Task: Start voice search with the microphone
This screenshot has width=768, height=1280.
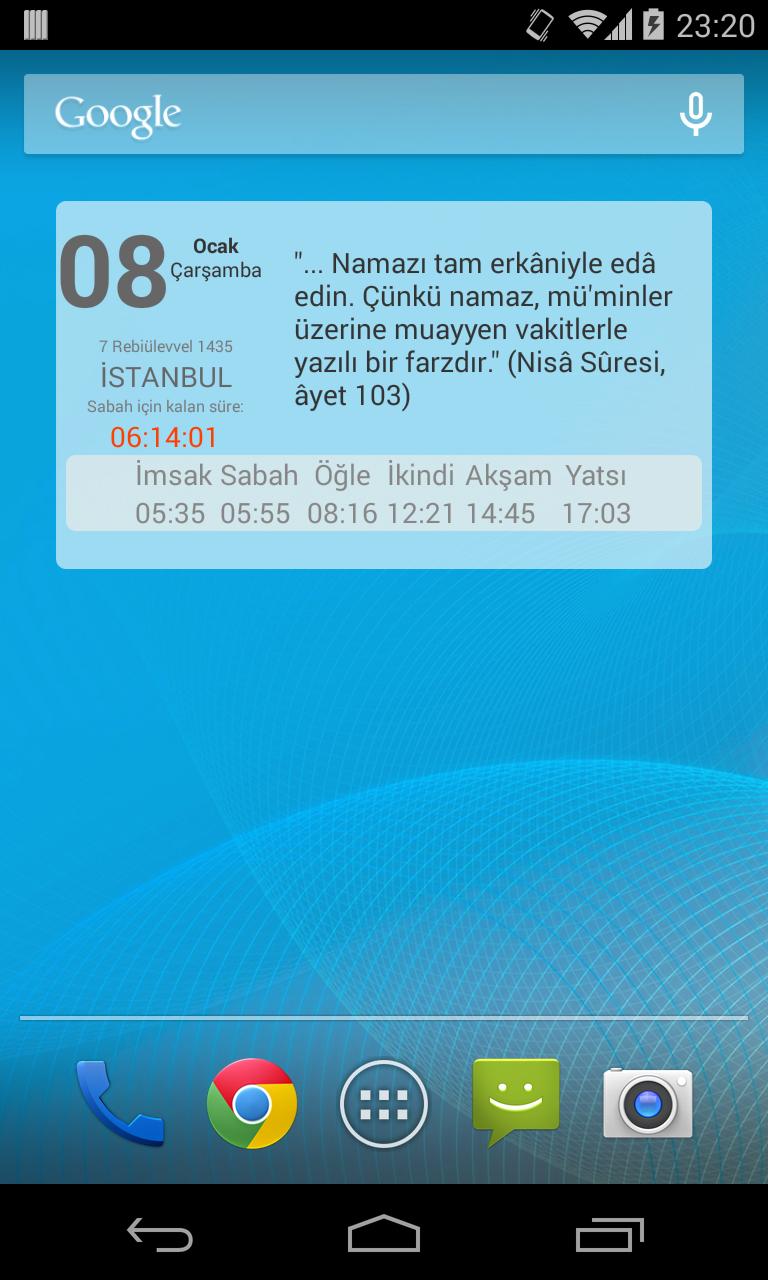Action: point(695,114)
